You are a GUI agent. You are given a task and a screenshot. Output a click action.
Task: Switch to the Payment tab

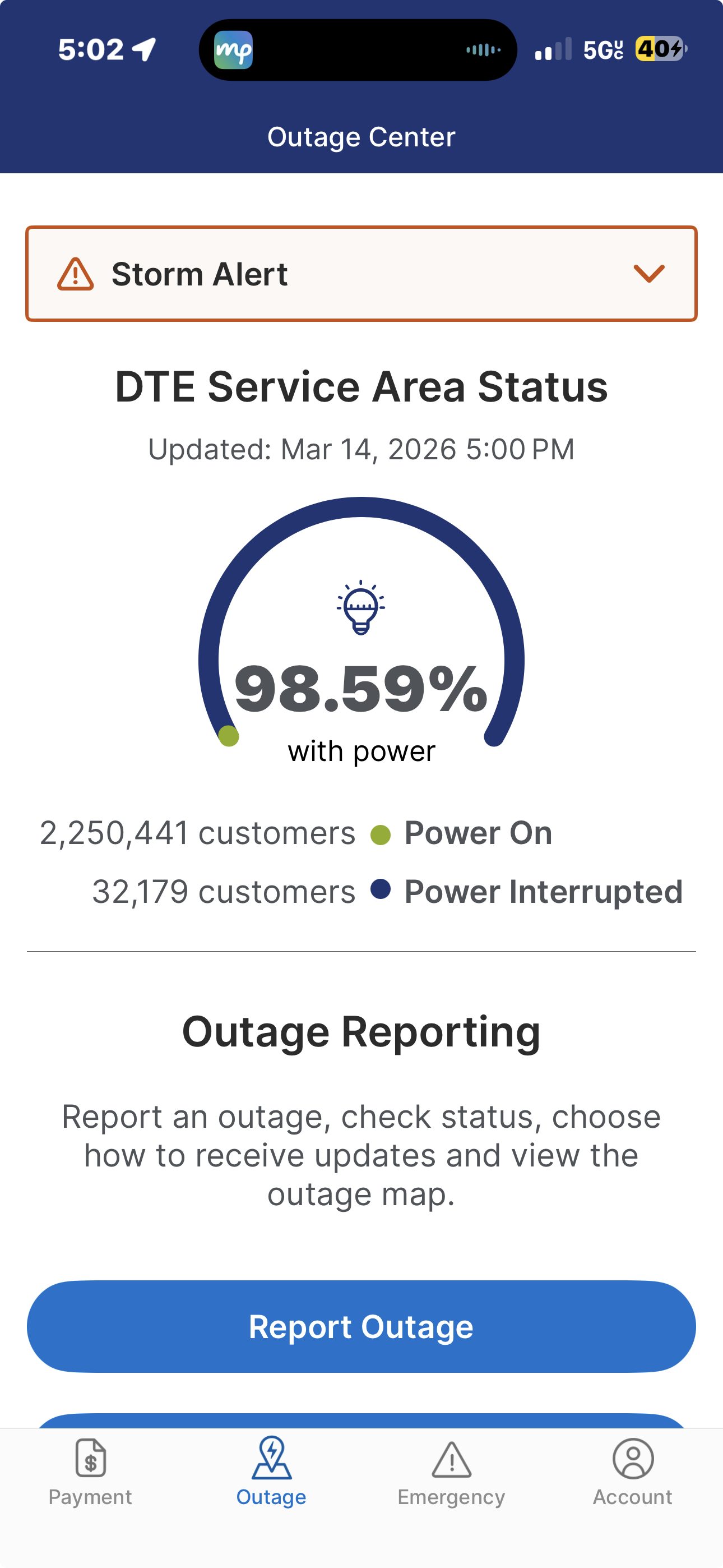[x=90, y=1472]
